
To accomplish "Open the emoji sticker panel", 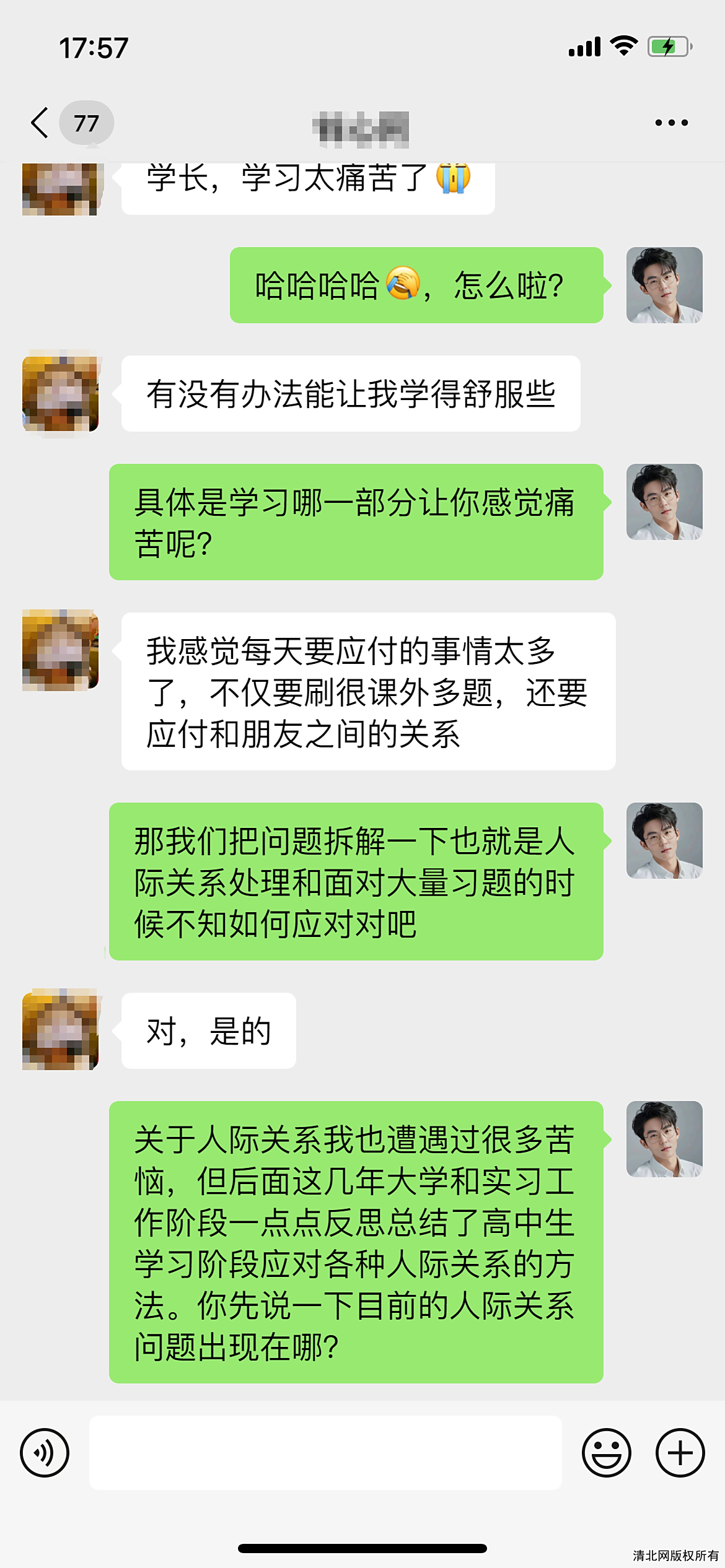I will tap(606, 1452).
